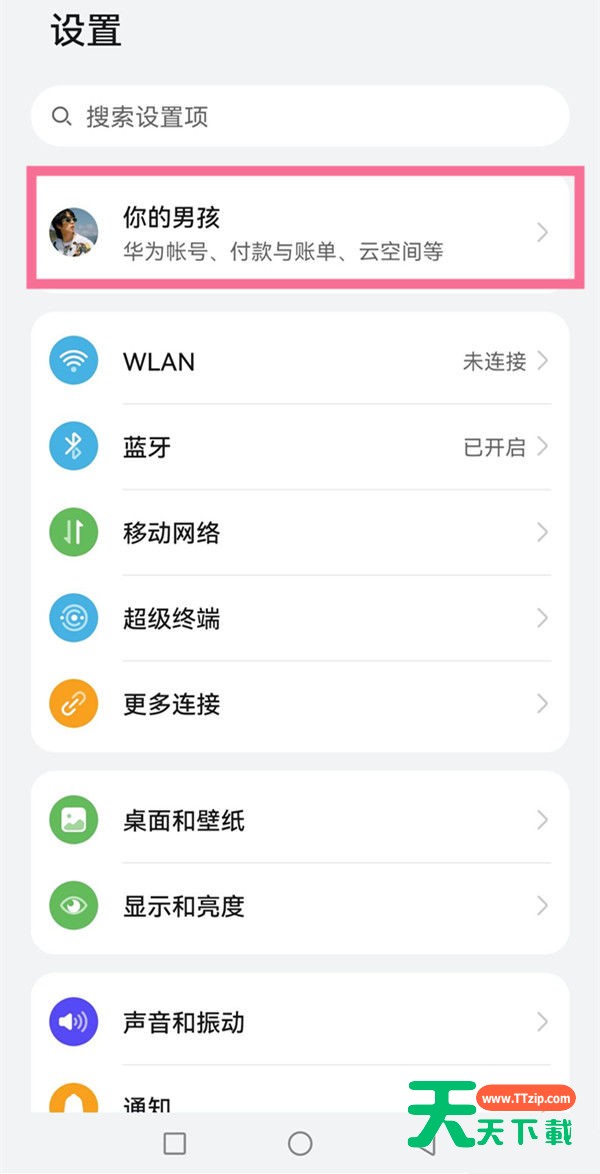
Task: Open 蓝牙 Bluetooth settings
Action: coord(300,447)
